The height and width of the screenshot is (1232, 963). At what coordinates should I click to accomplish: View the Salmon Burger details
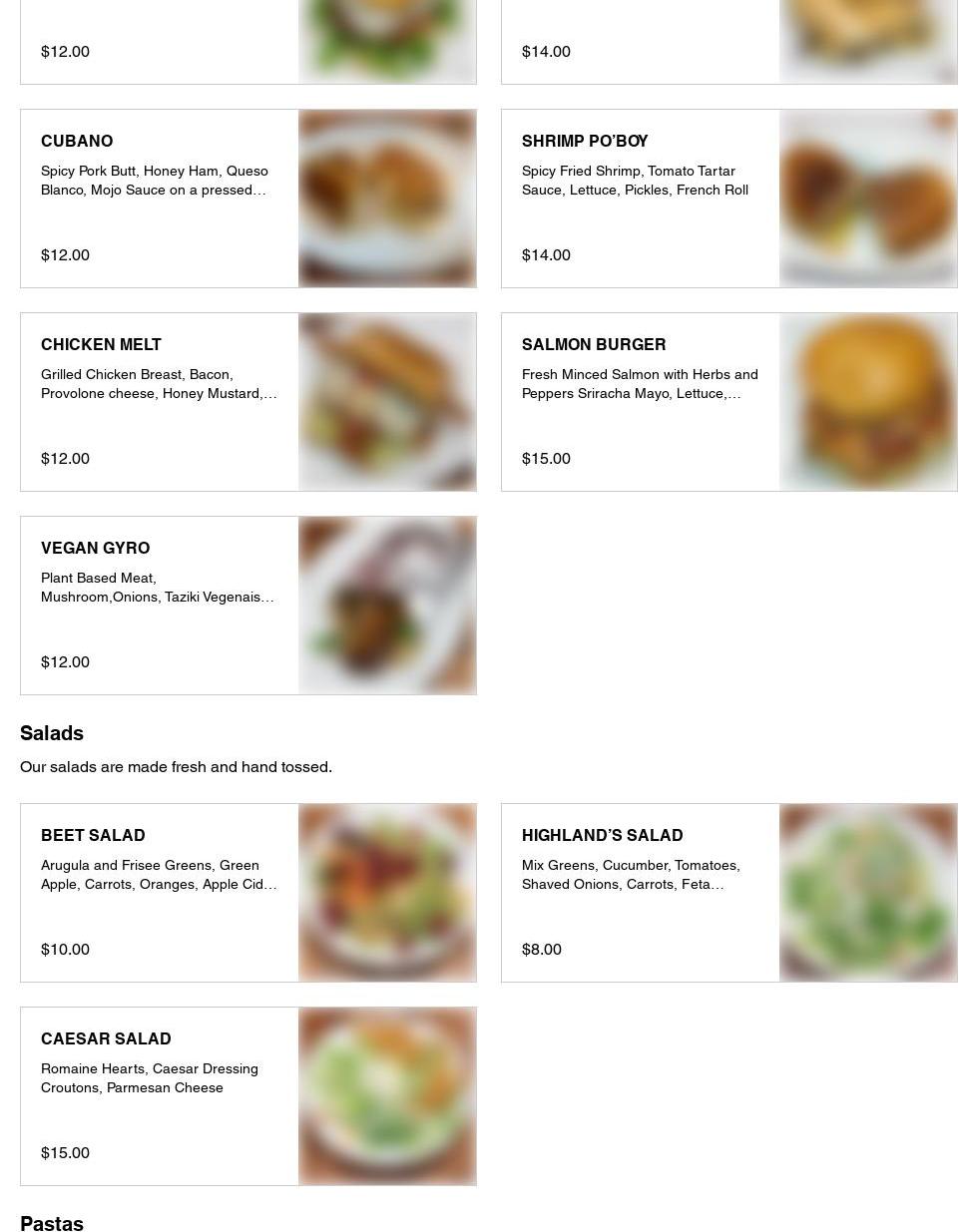[728, 402]
